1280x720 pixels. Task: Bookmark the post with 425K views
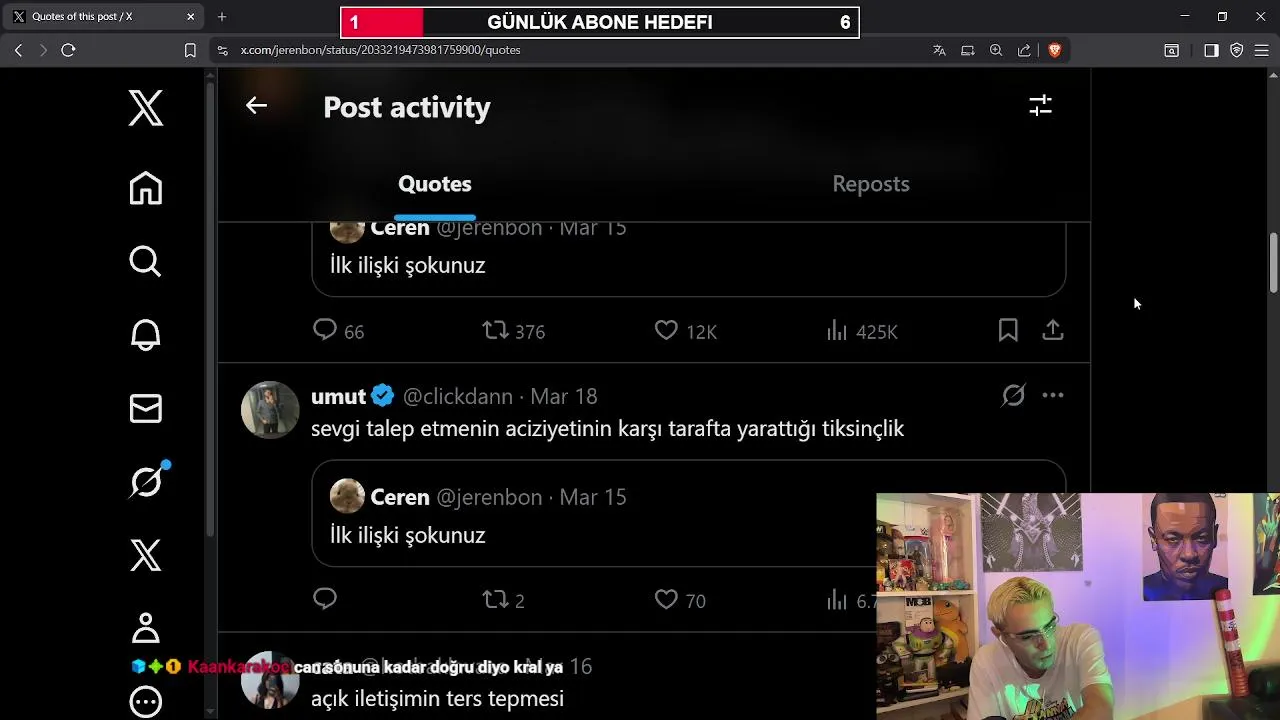coord(1008,330)
